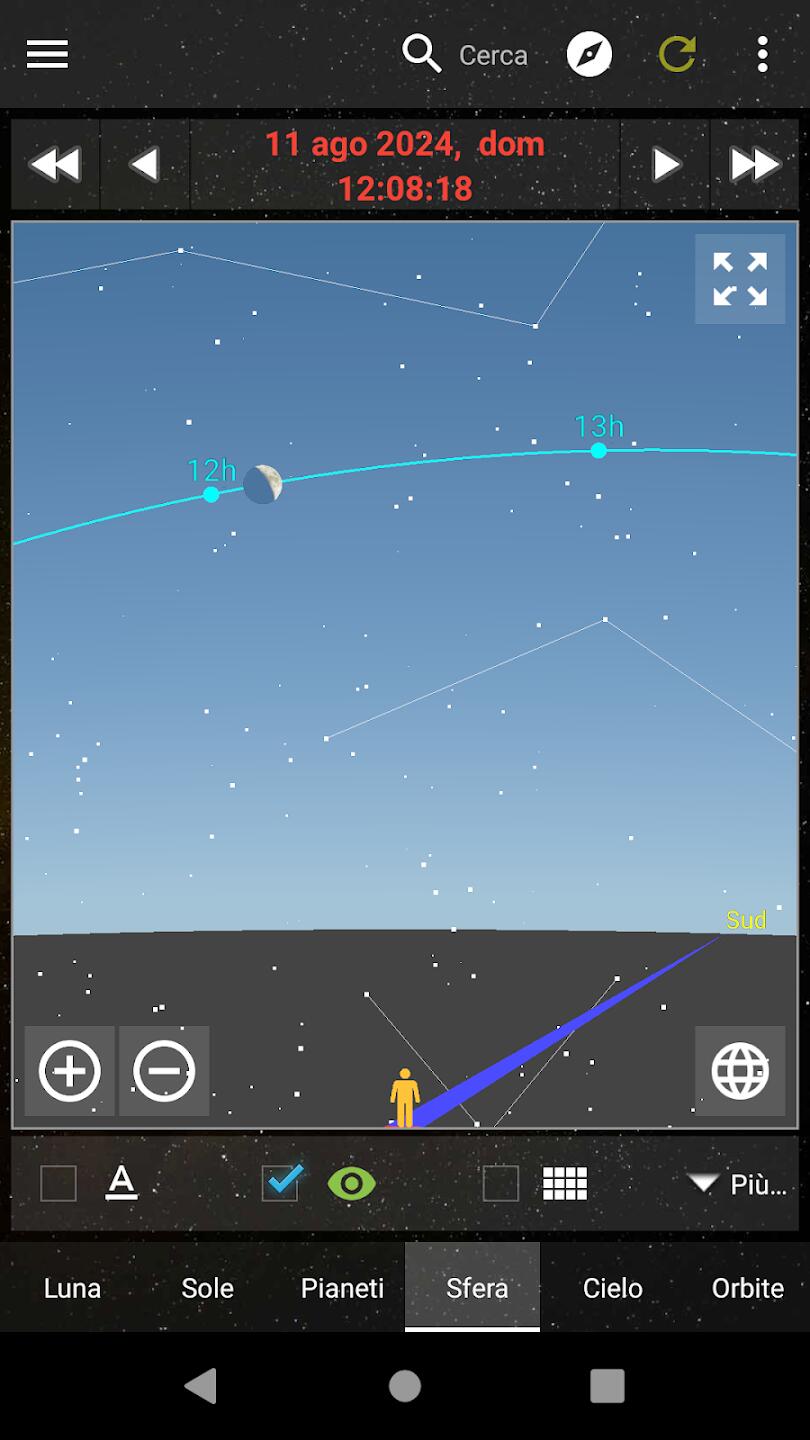Expand the Più options dropdown
The width and height of the screenshot is (810, 1440).
click(738, 1185)
